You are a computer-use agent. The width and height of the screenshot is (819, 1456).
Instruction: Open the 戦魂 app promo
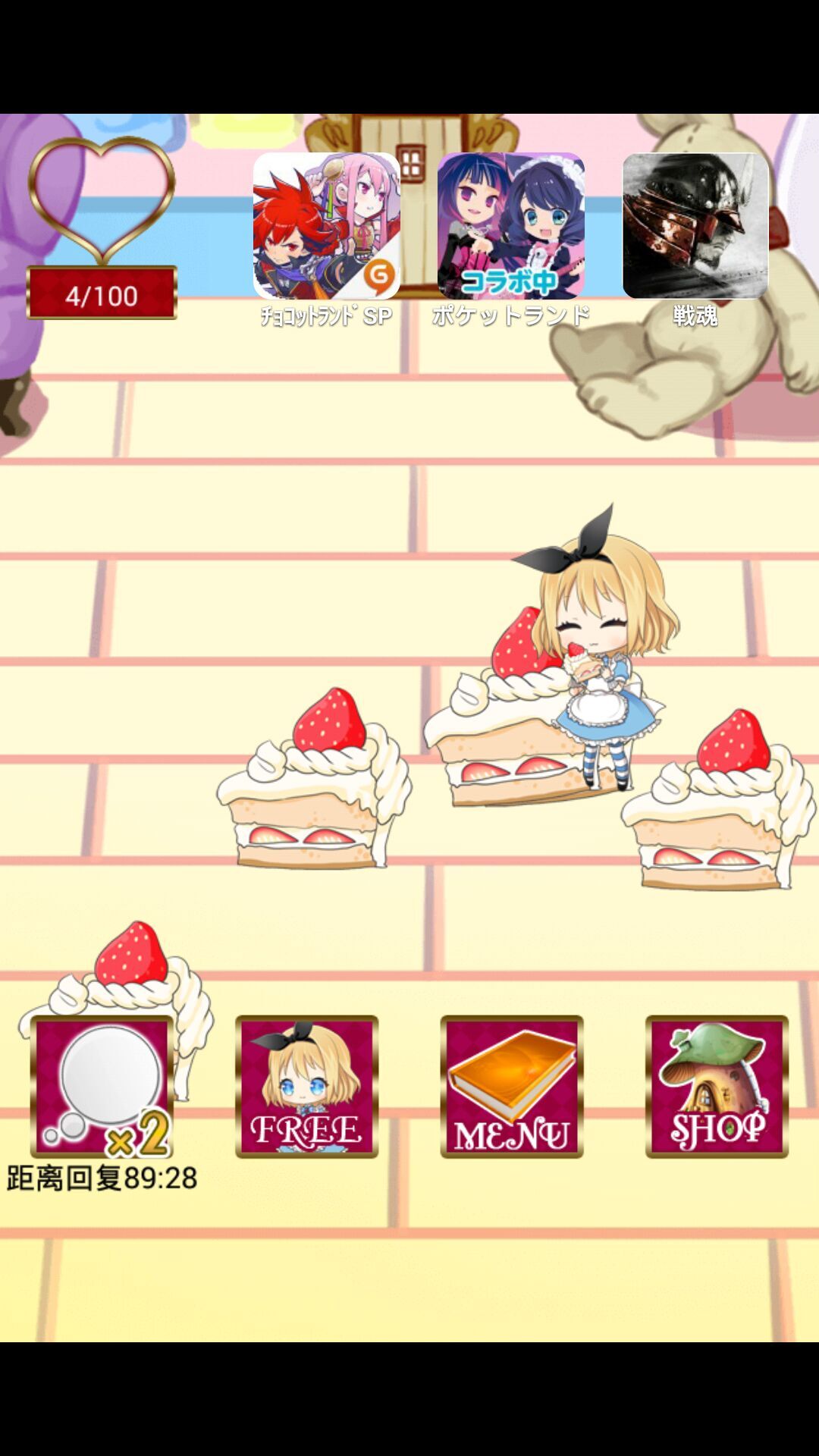point(695,226)
